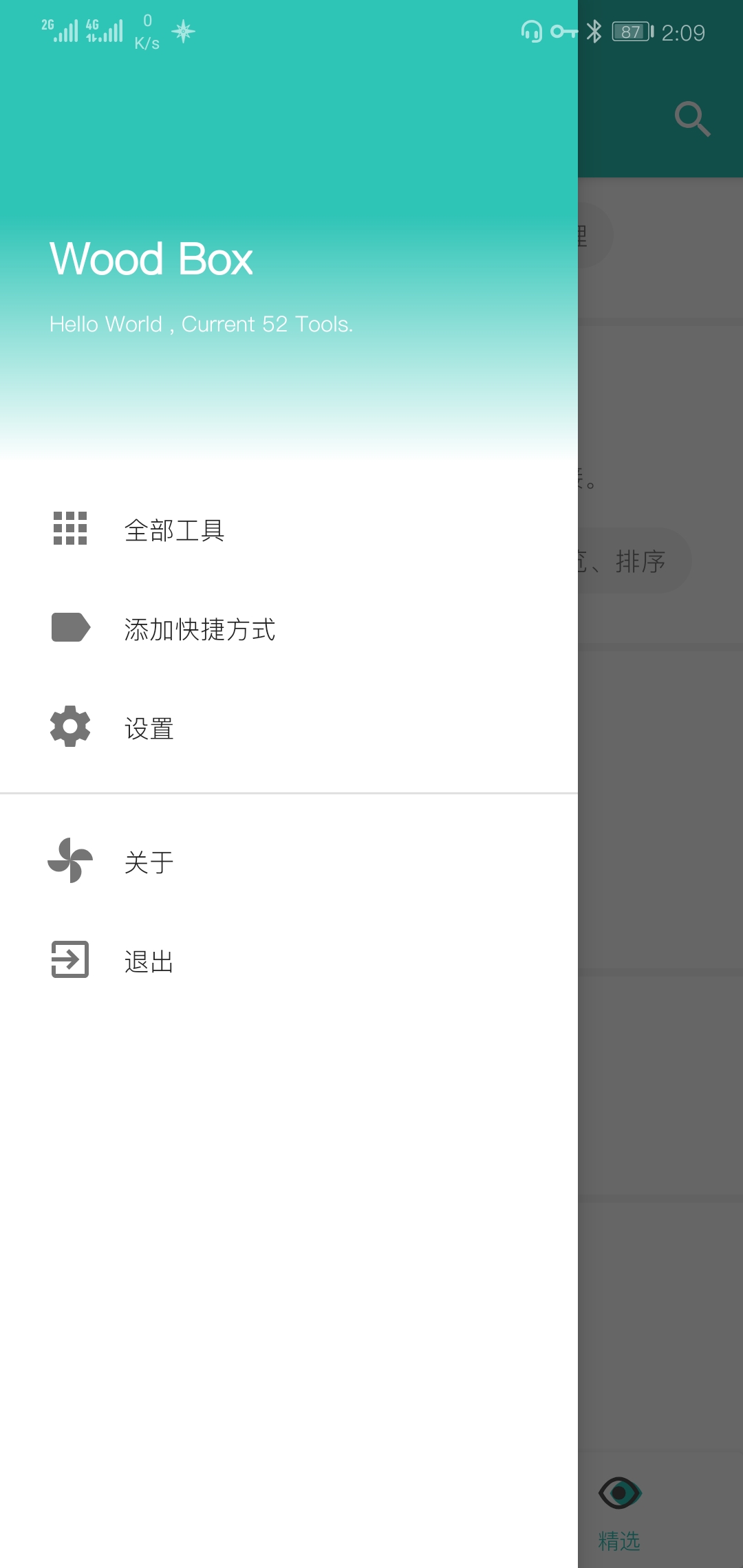Open 设置 settings
Image resolution: width=743 pixels, height=1568 pixels.
point(149,728)
